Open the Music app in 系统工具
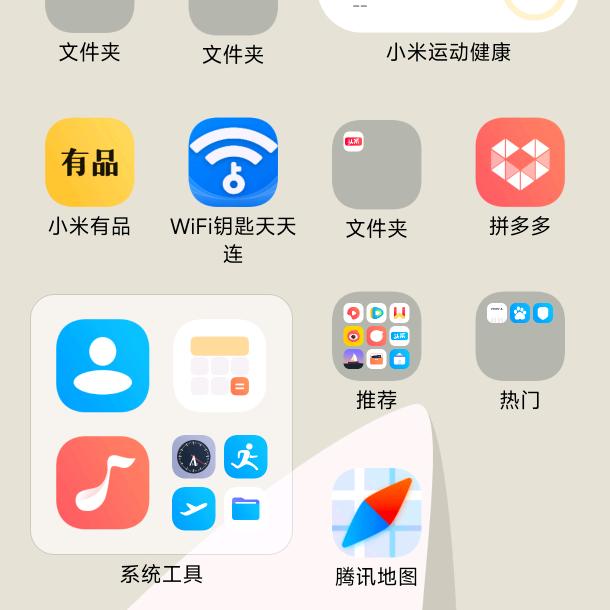Screen dimensions: 610x610 [x=103, y=482]
